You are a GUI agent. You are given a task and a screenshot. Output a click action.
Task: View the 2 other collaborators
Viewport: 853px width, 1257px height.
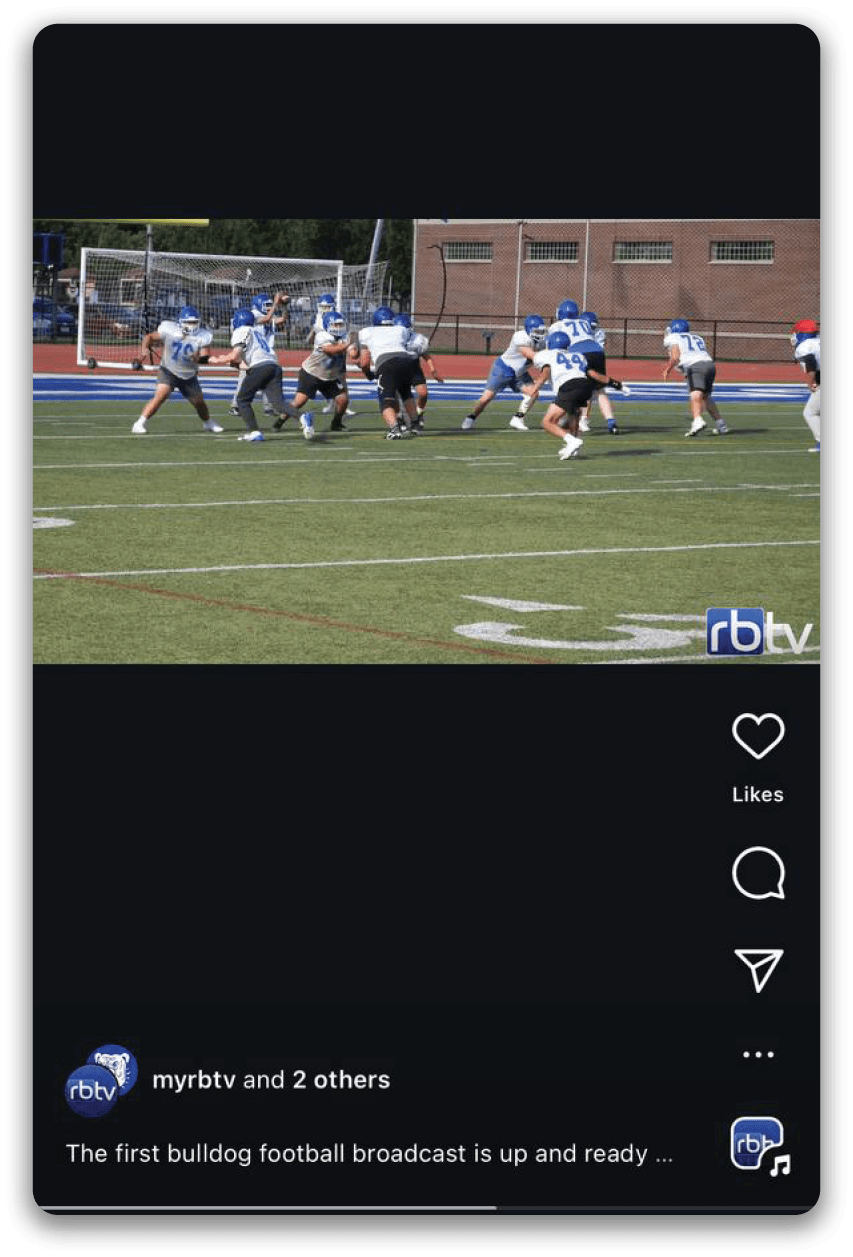point(341,1080)
